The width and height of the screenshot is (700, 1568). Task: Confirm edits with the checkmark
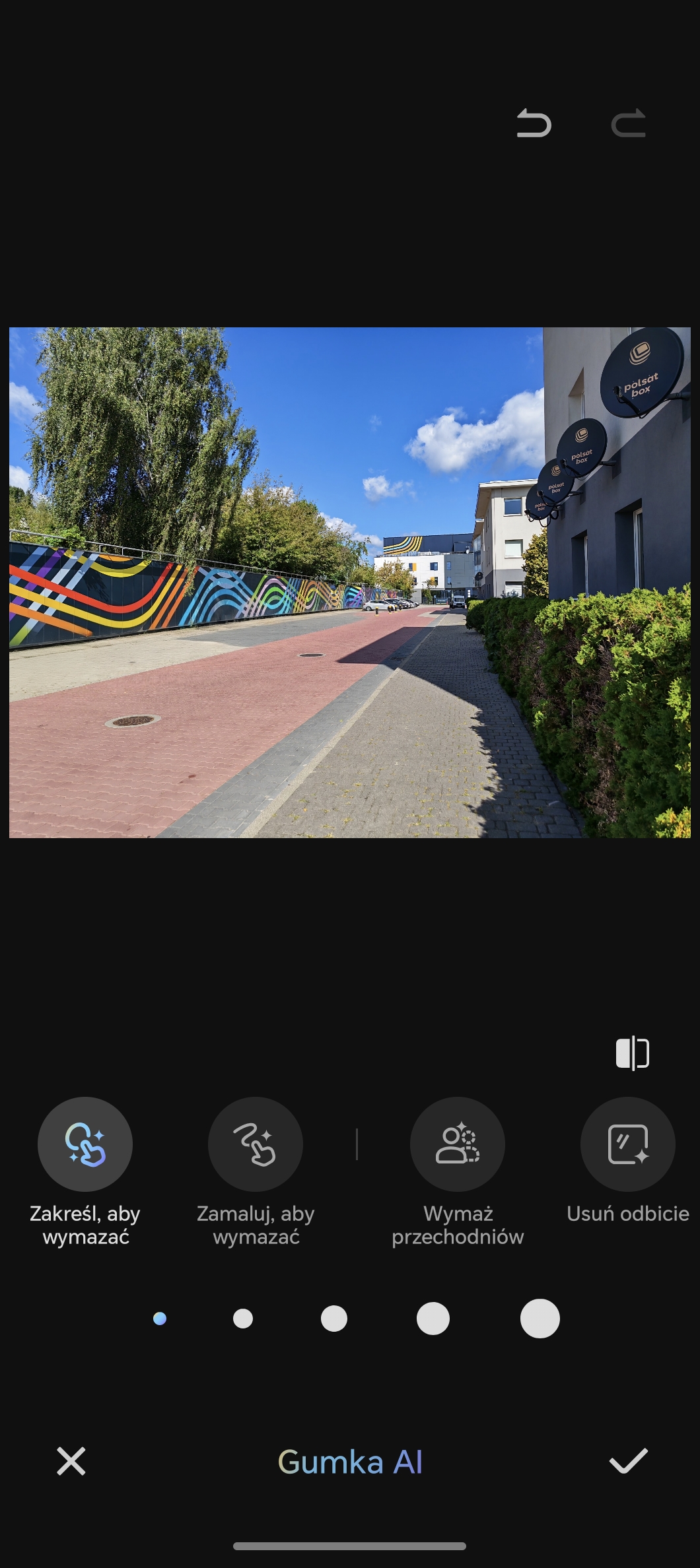point(628,1461)
